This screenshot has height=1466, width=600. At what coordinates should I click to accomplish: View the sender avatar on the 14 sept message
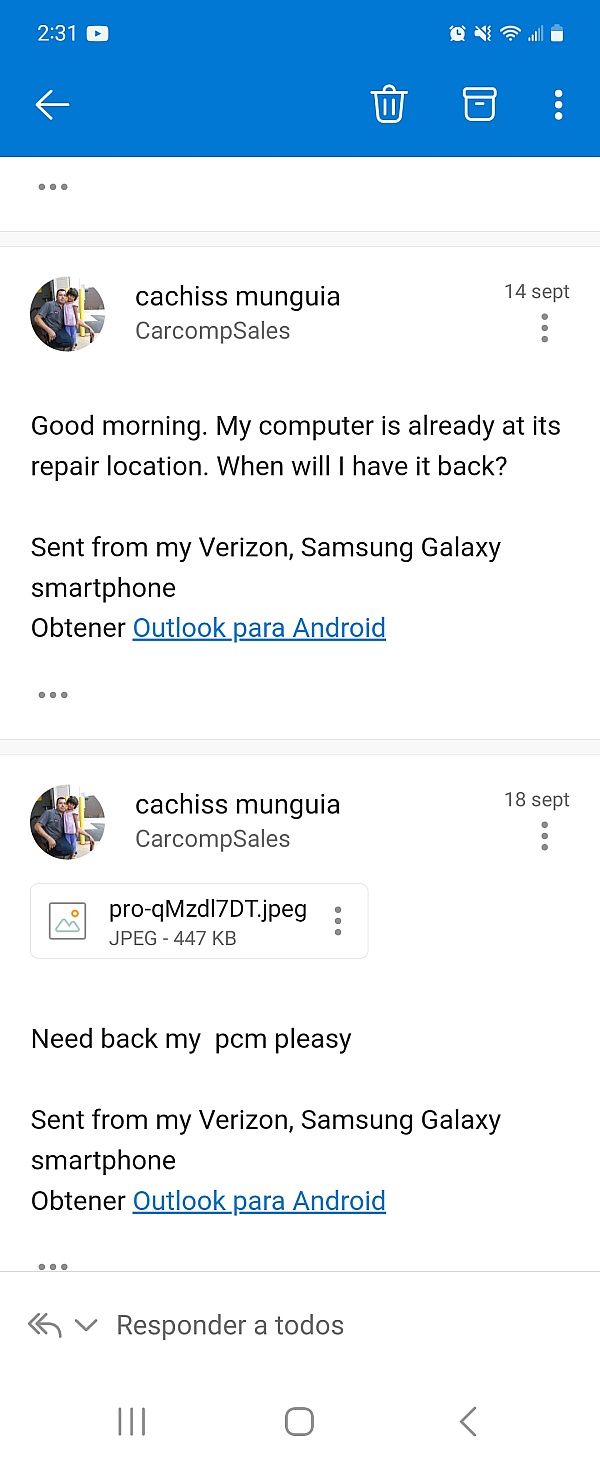pos(68,314)
